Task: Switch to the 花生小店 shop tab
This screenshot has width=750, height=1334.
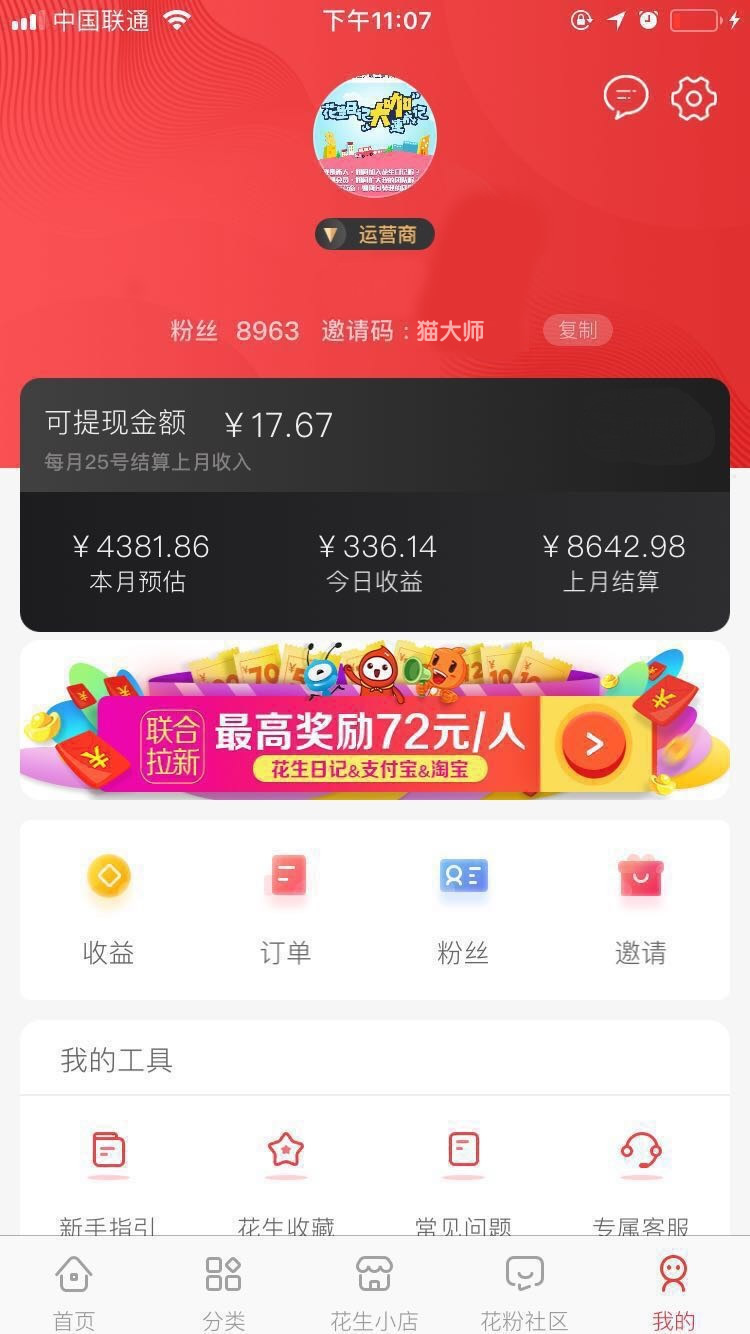Action: click(374, 1290)
